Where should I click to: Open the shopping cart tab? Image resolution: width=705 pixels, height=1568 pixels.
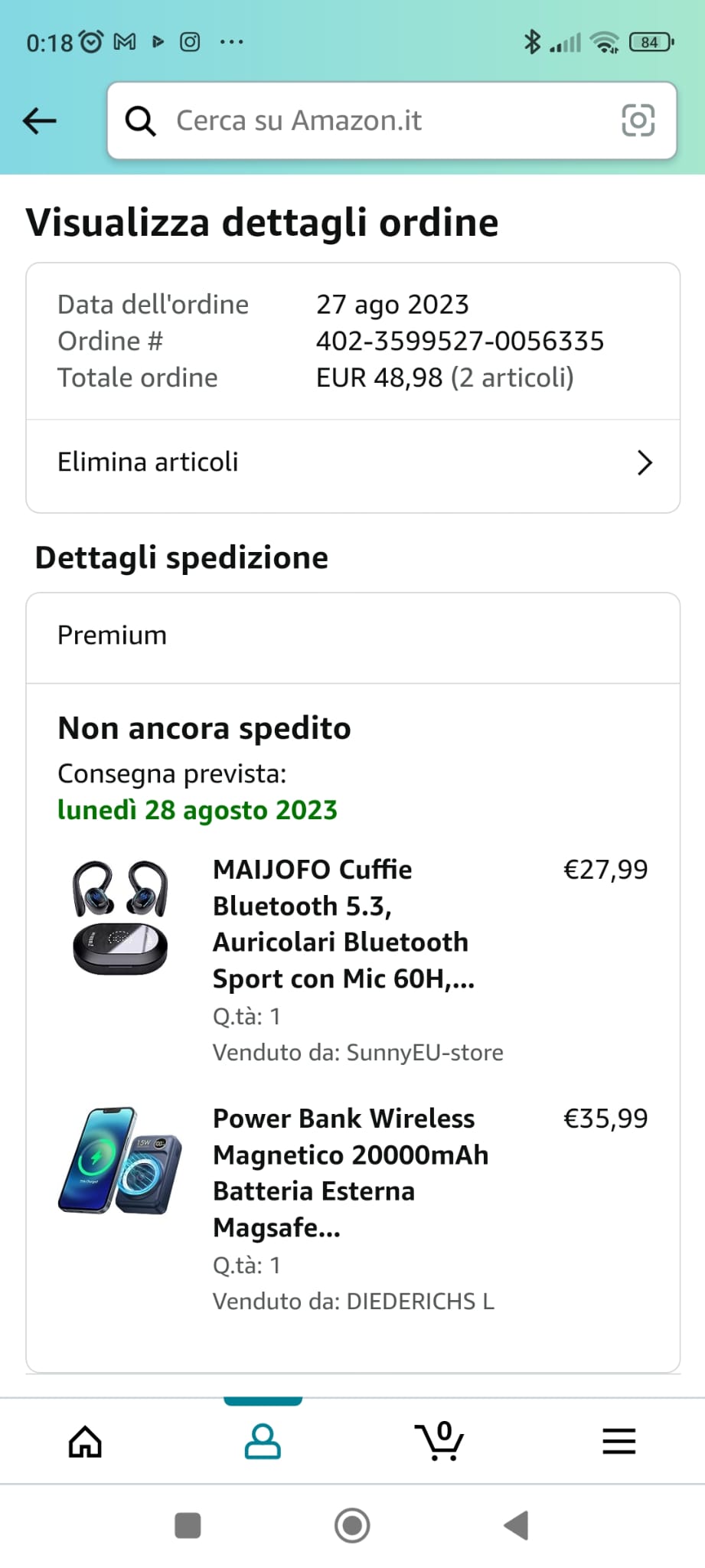(440, 1442)
